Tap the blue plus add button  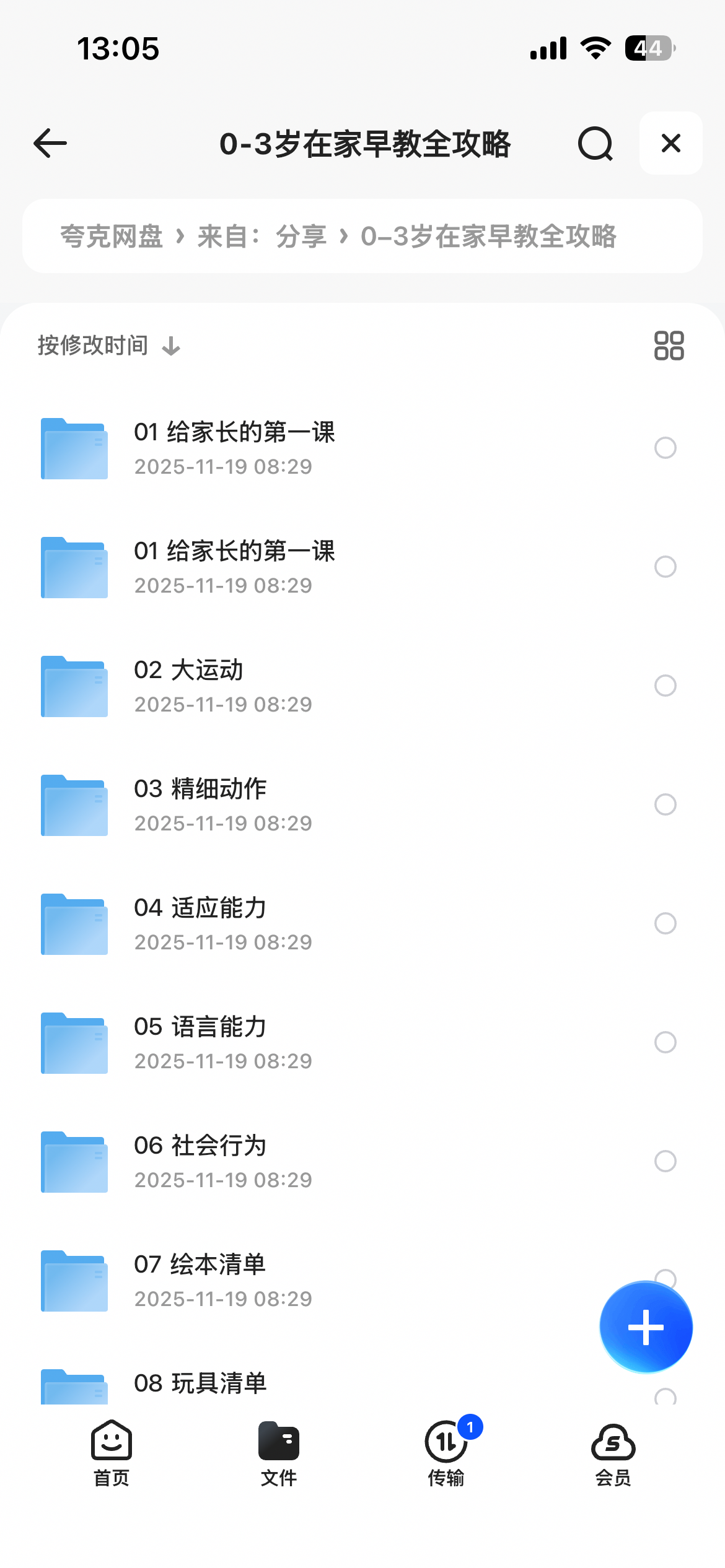click(646, 1327)
